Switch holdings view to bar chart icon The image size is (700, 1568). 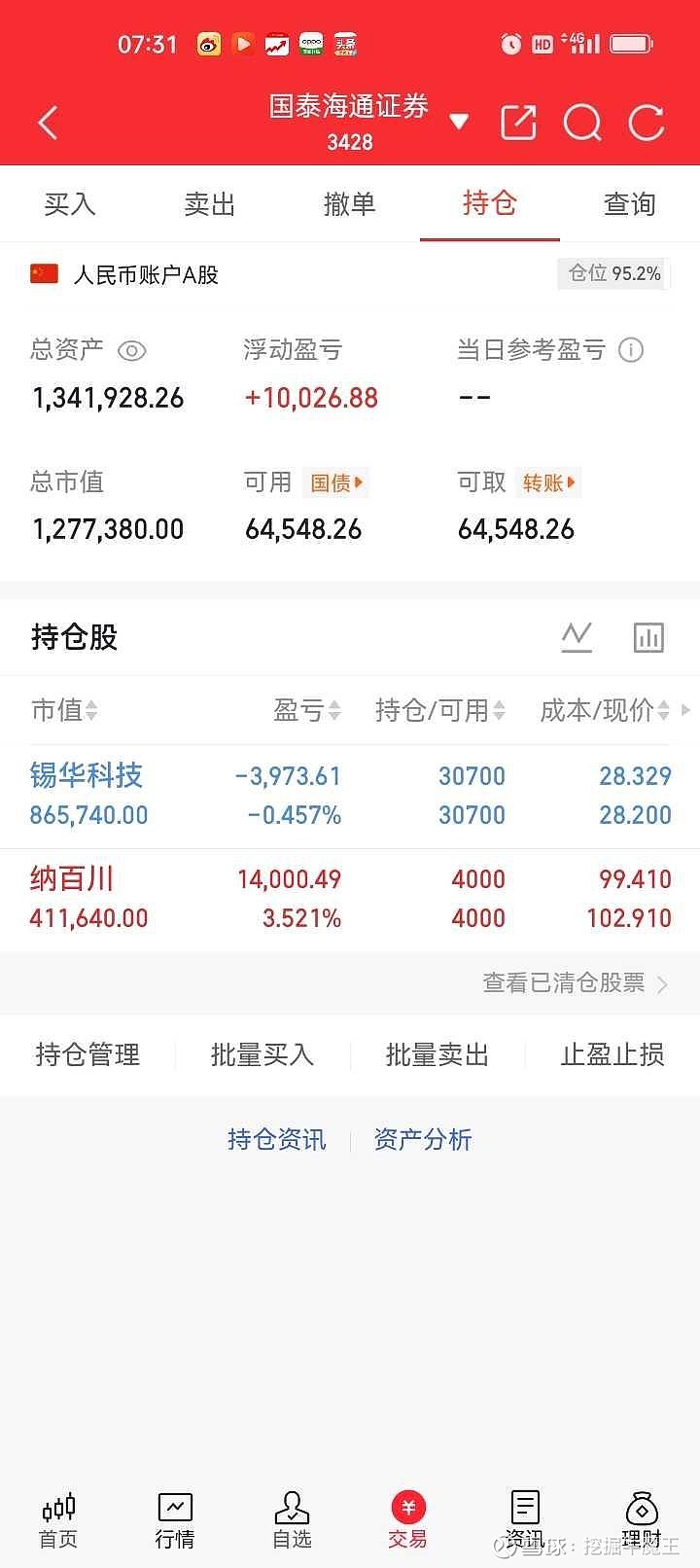point(647,637)
